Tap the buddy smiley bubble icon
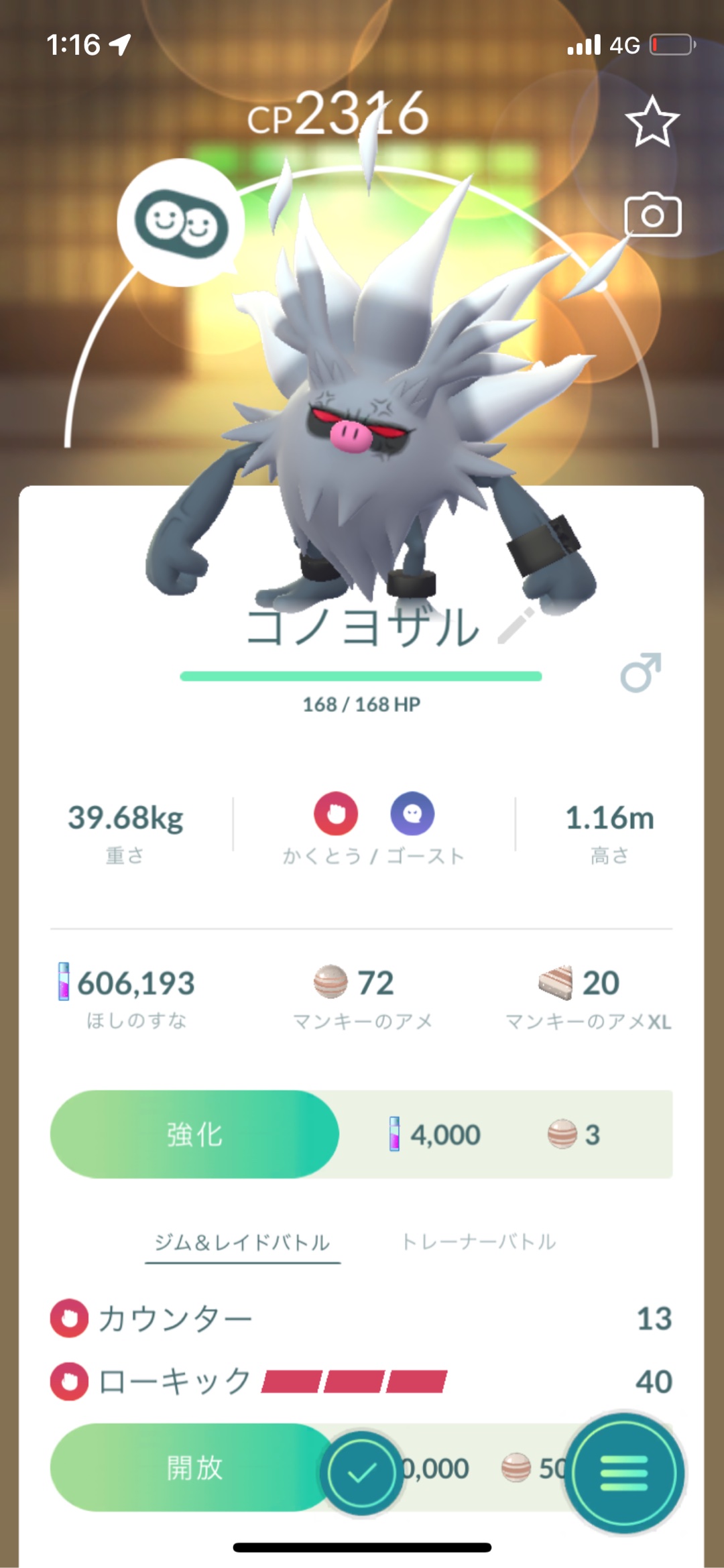Screen dimensions: 724x1568 (181, 223)
